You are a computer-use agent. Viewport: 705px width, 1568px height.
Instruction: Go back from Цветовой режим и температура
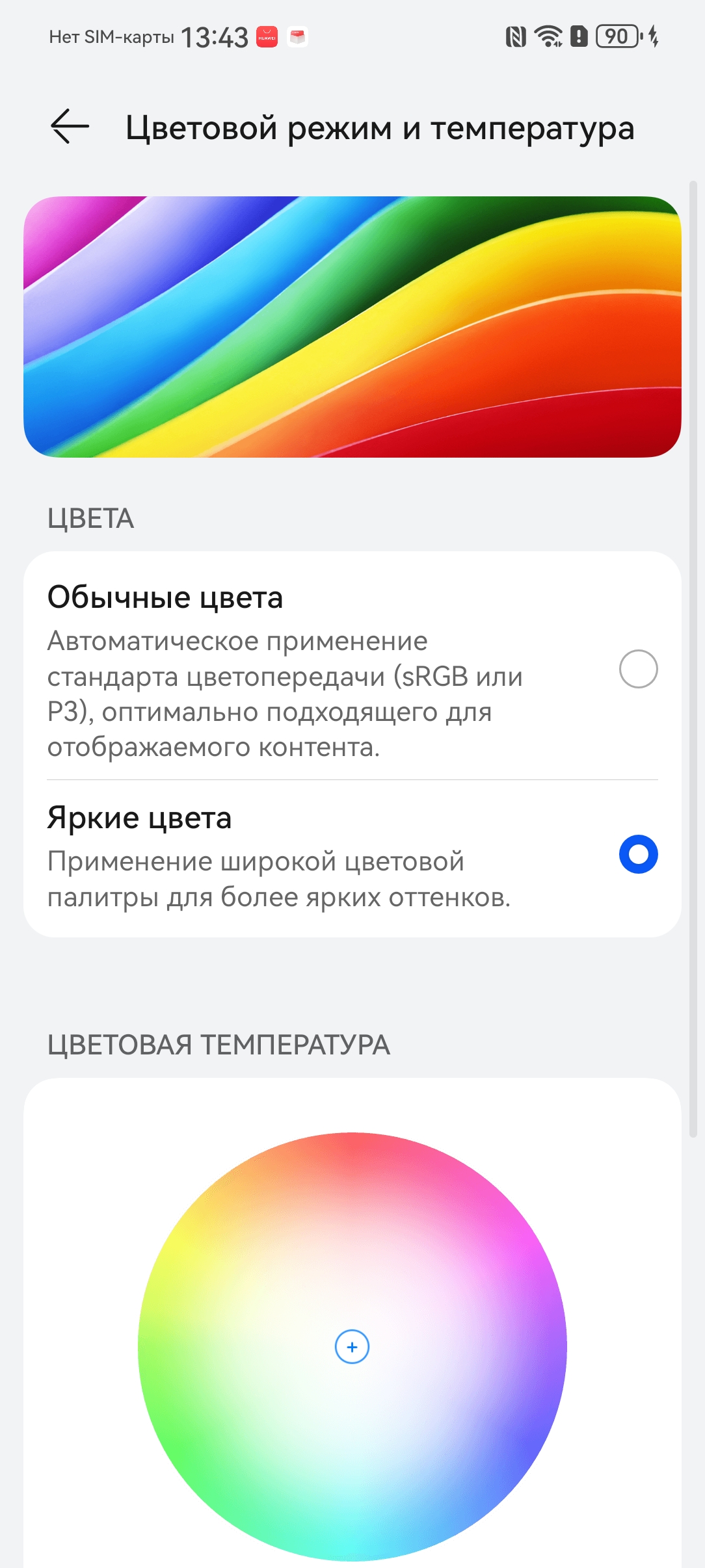point(70,126)
